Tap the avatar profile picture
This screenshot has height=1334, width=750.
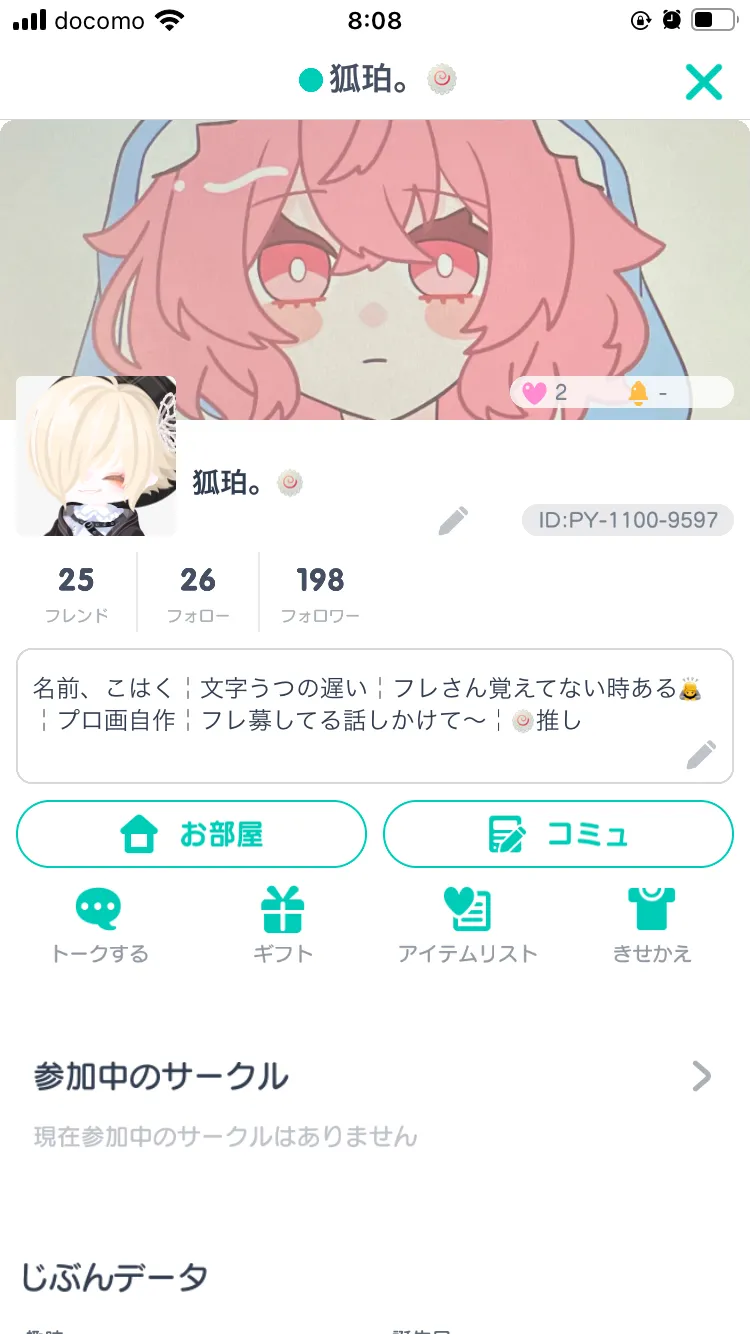96,456
